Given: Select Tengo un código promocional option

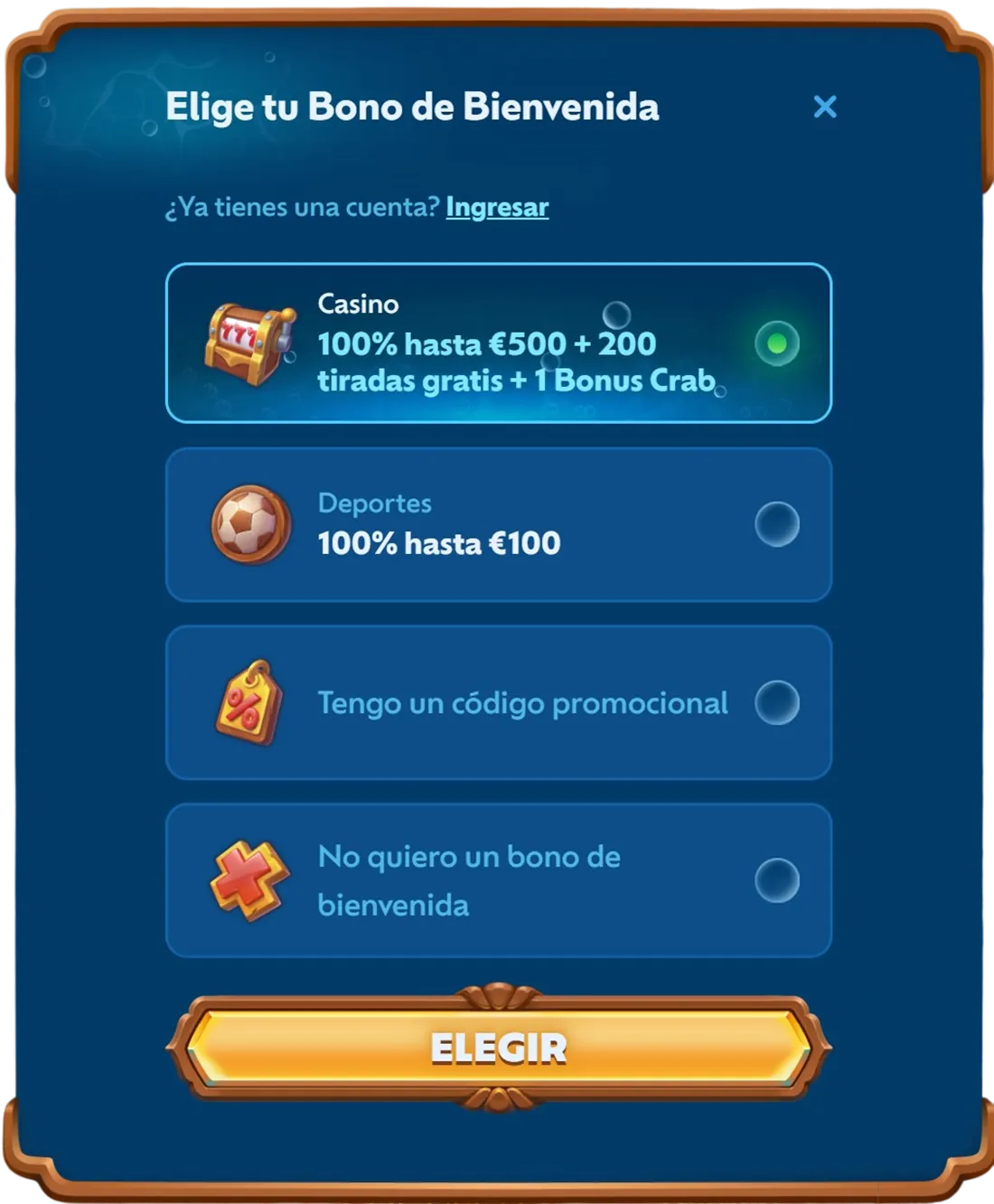Looking at the screenshot, I should (498, 702).
